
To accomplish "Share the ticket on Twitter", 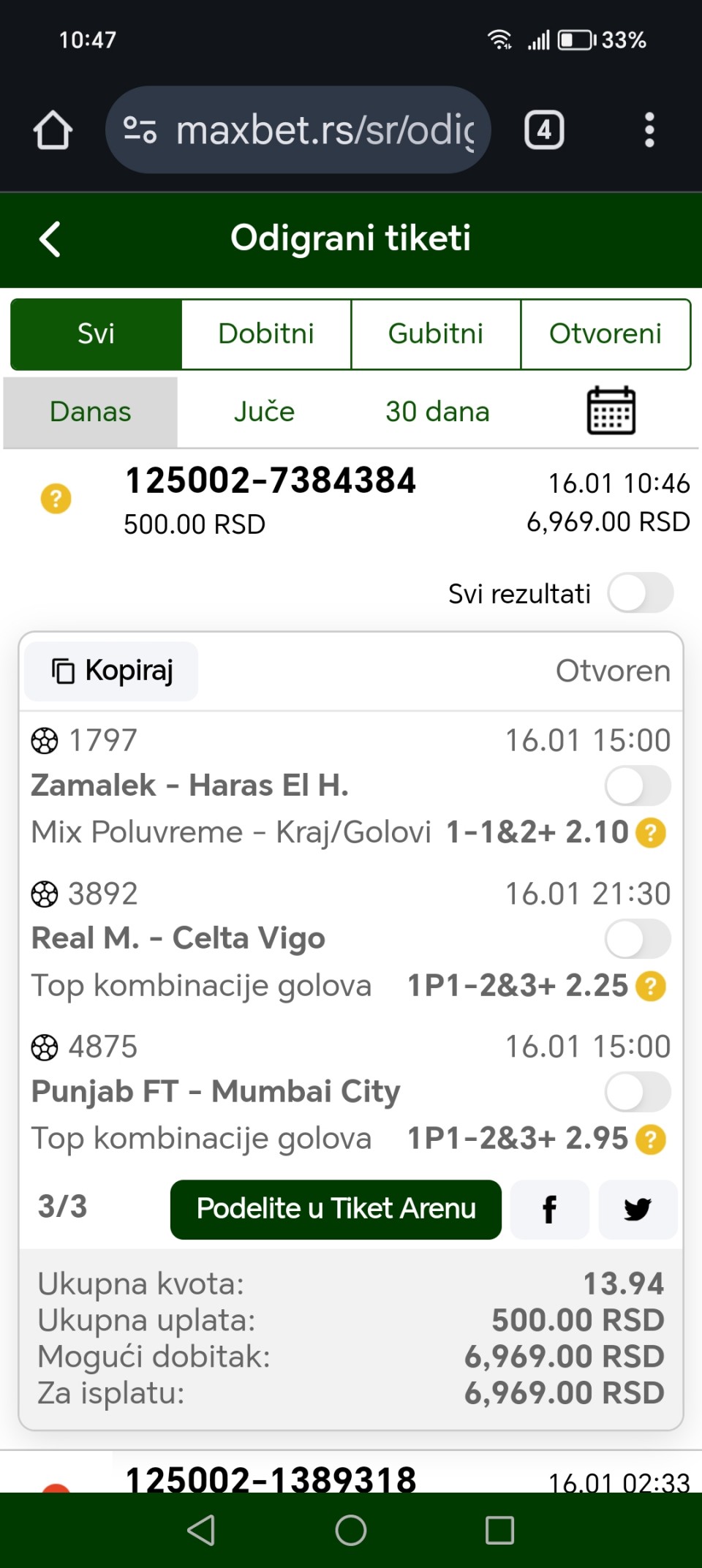I will coord(638,1209).
